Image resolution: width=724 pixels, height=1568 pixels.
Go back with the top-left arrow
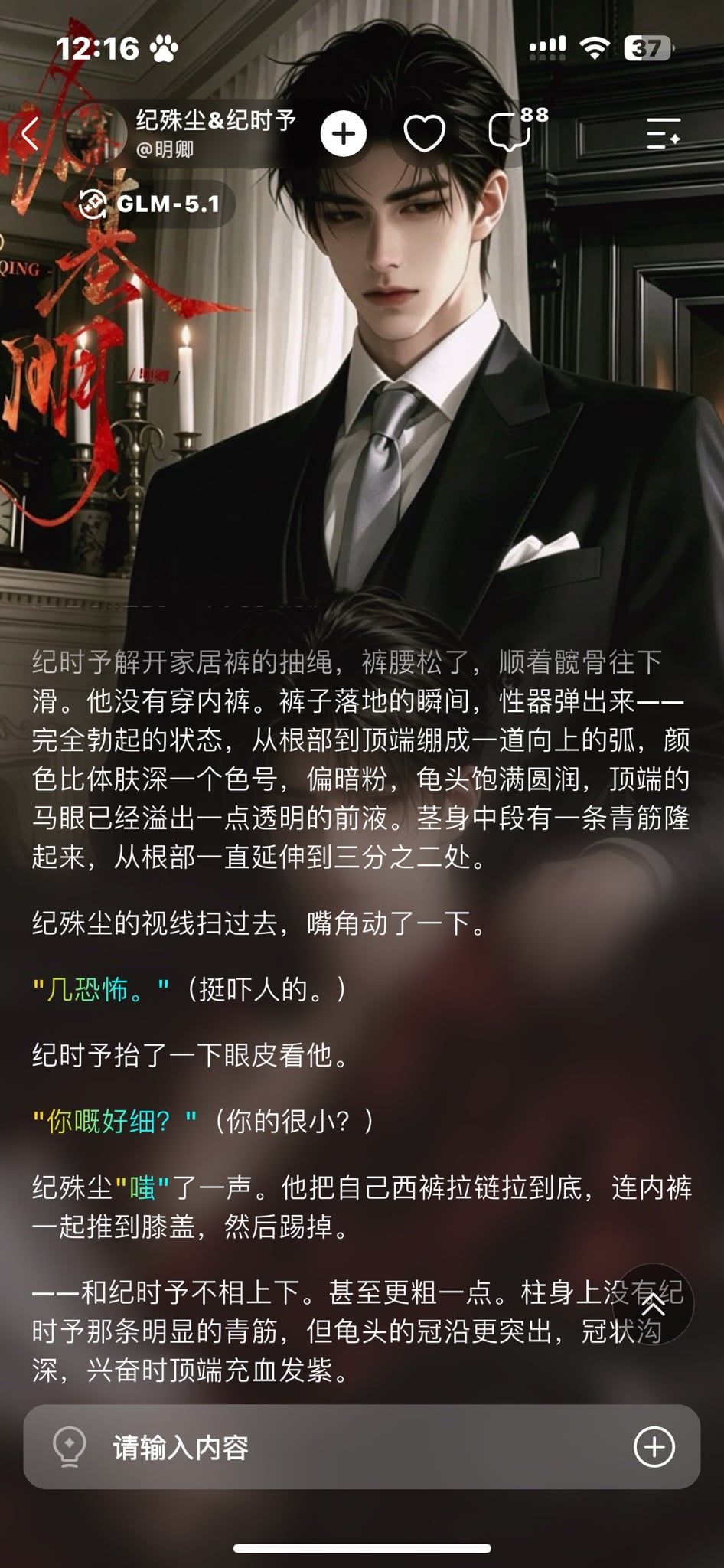point(31,134)
